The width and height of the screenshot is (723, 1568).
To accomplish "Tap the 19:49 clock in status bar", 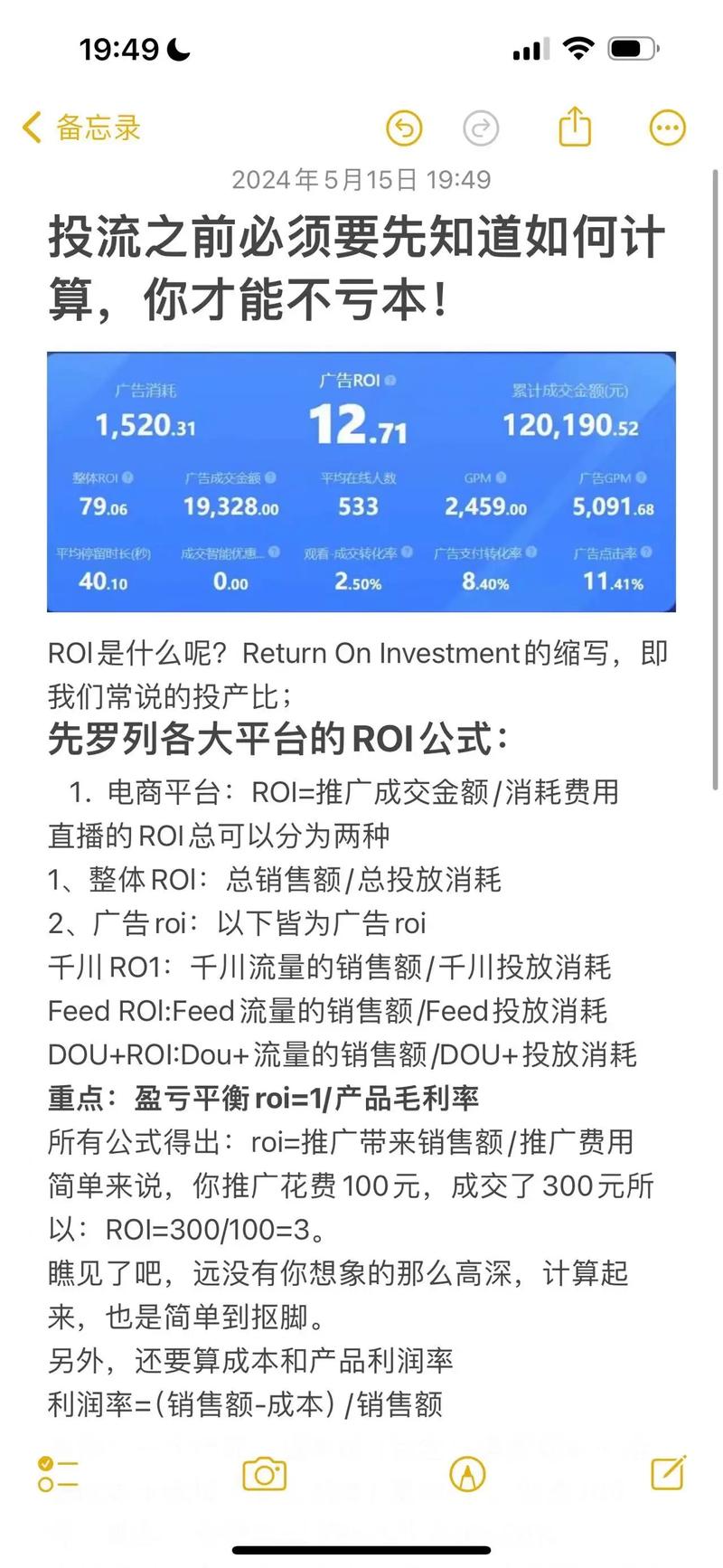I will pyautogui.click(x=118, y=50).
